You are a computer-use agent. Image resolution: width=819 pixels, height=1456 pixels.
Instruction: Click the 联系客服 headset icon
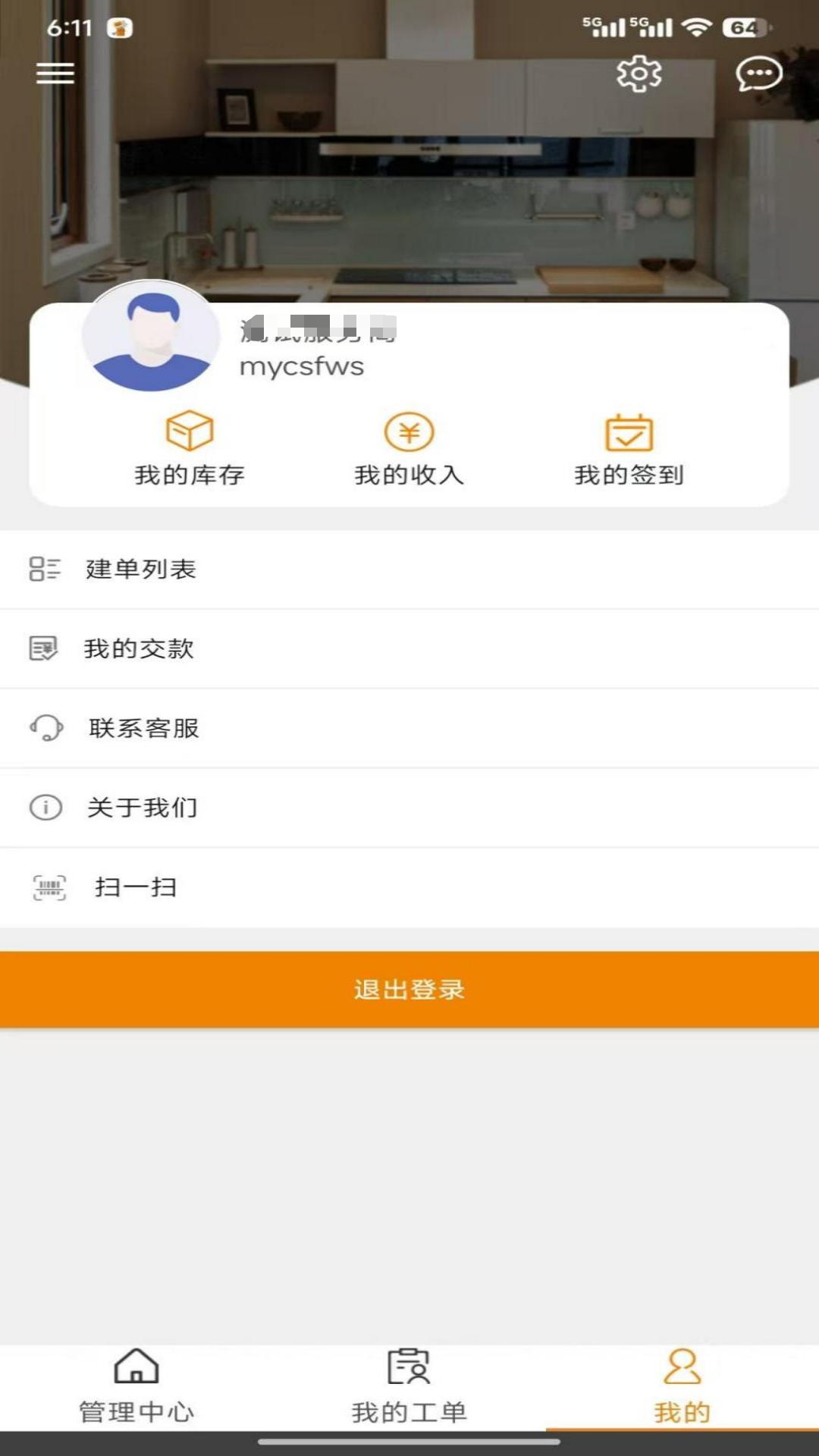pyautogui.click(x=45, y=728)
